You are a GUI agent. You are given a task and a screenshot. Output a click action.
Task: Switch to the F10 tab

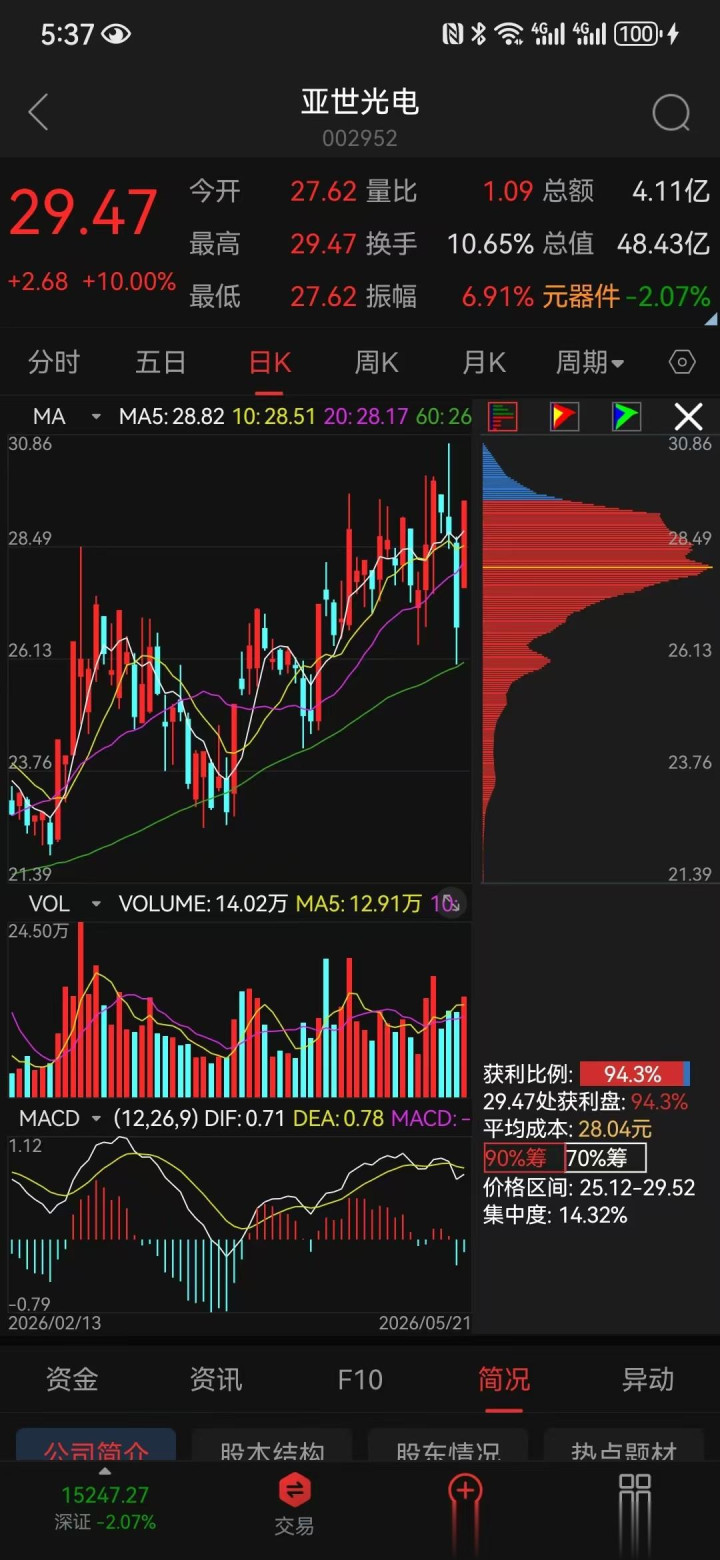(x=360, y=1380)
